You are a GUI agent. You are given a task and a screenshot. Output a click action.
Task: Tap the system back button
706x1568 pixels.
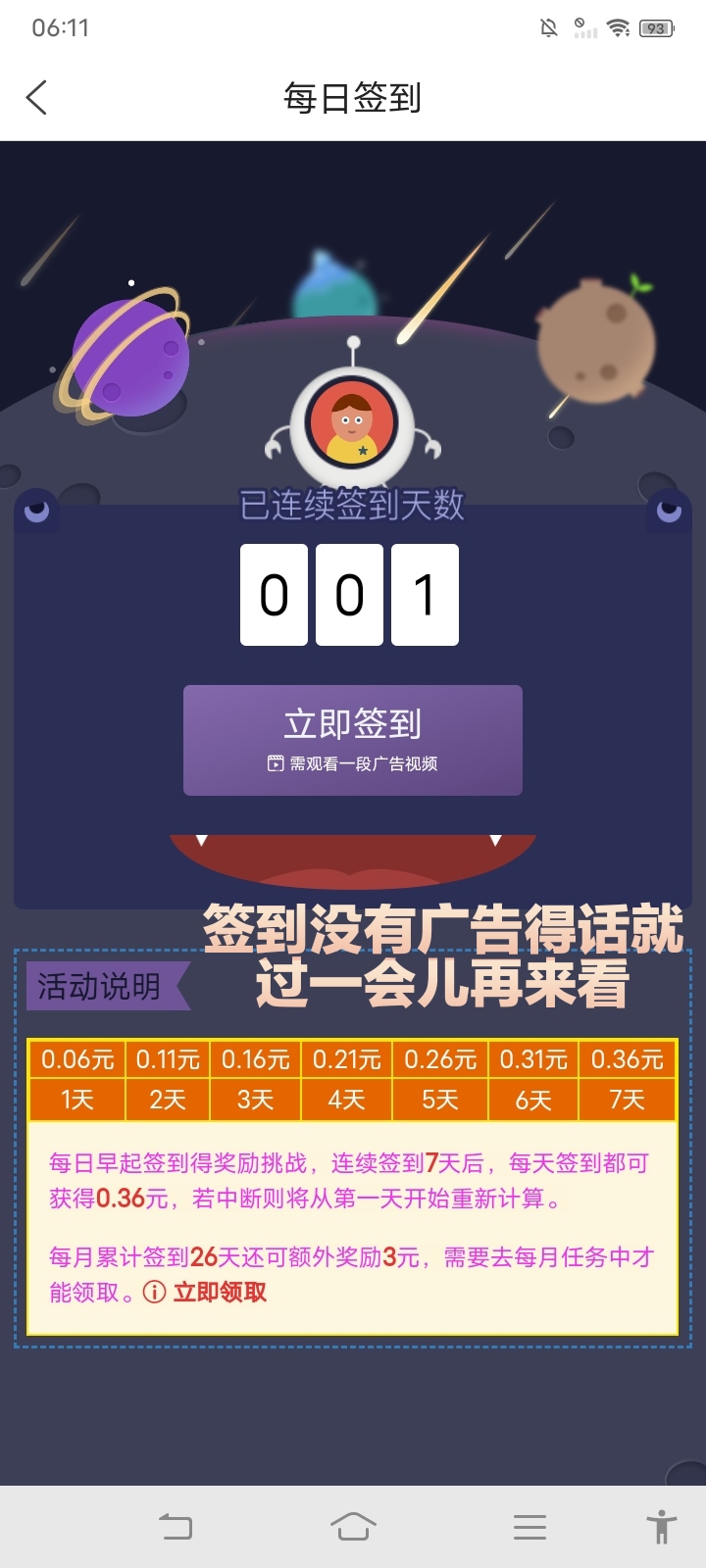[x=176, y=1527]
